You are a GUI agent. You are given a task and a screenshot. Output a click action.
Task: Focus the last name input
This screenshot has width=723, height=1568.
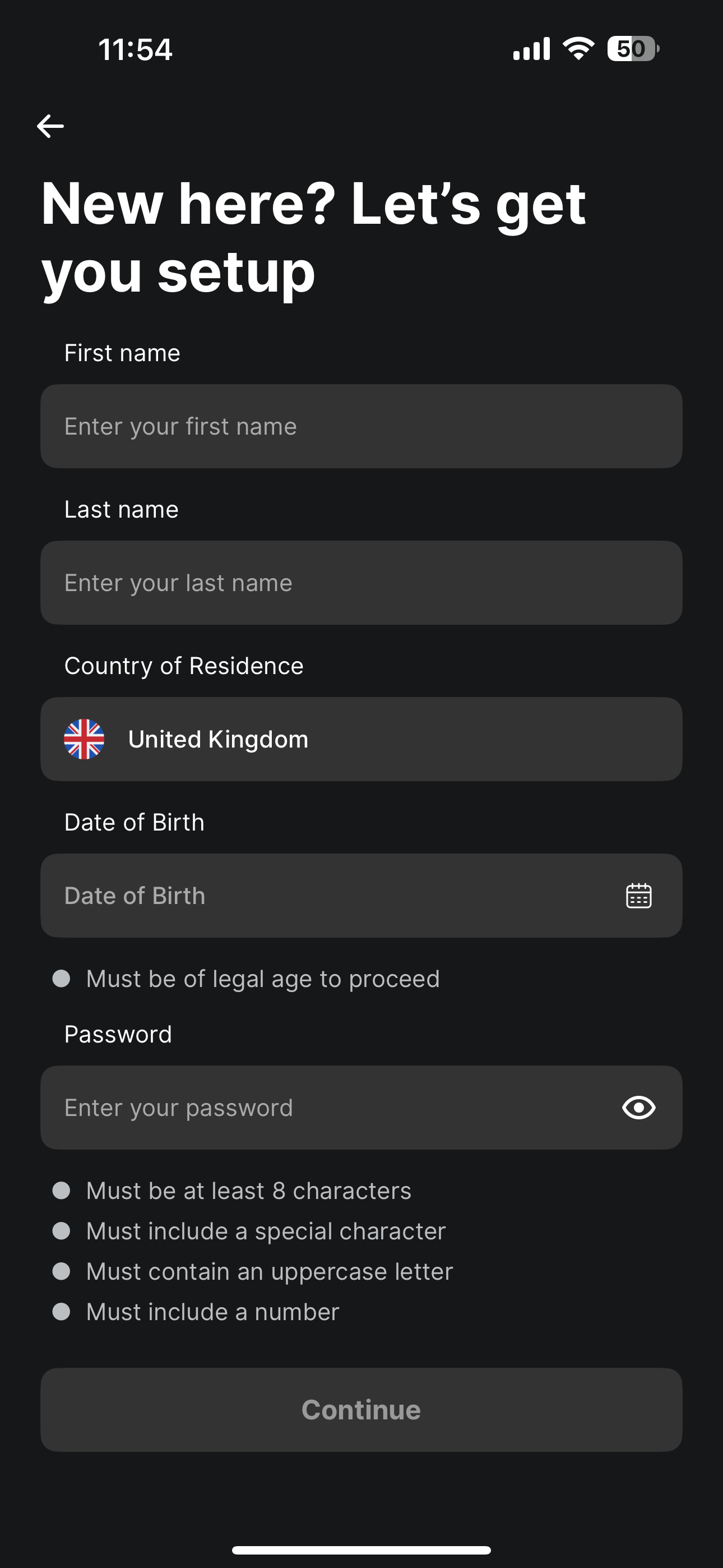click(361, 583)
